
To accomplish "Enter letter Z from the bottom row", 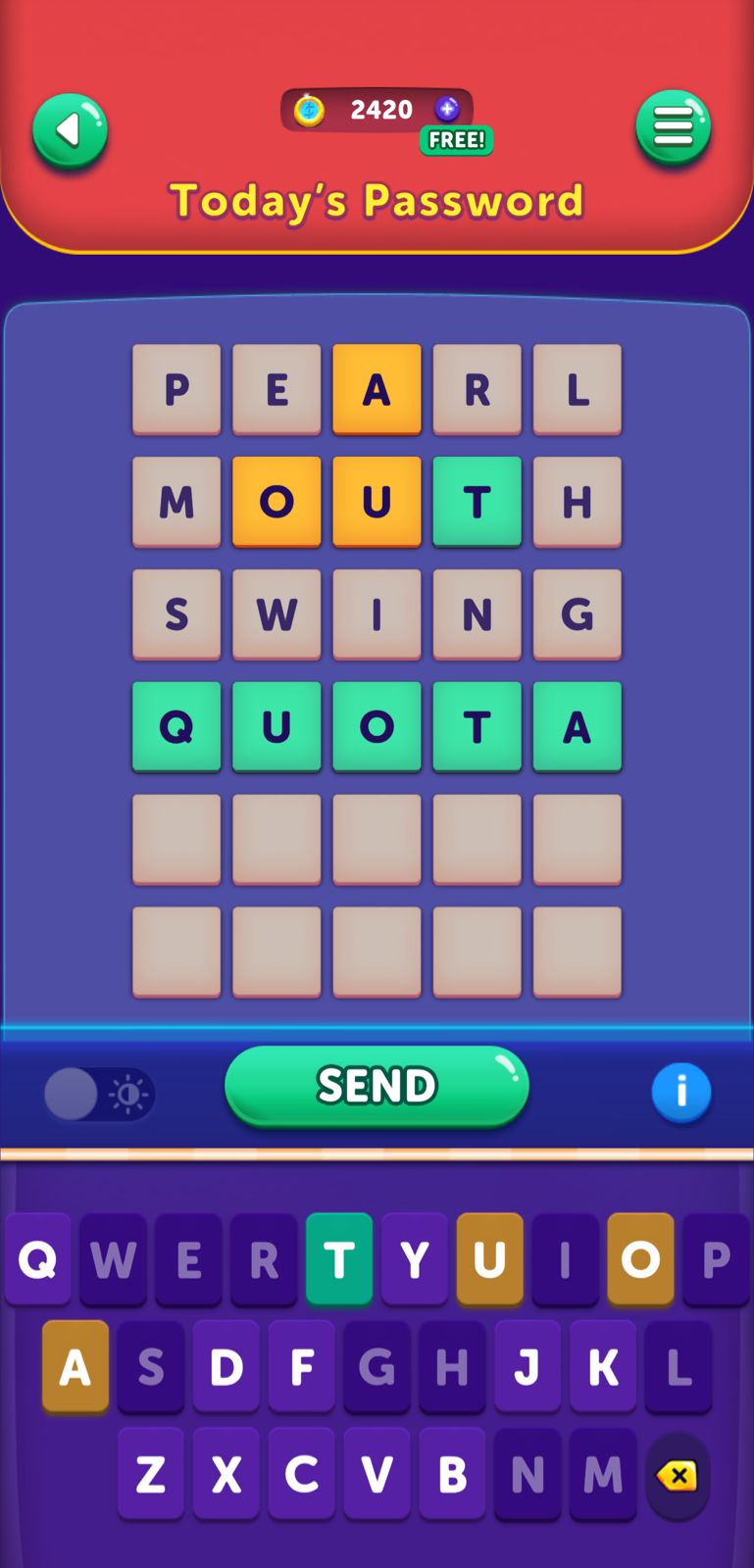I will tap(151, 1473).
